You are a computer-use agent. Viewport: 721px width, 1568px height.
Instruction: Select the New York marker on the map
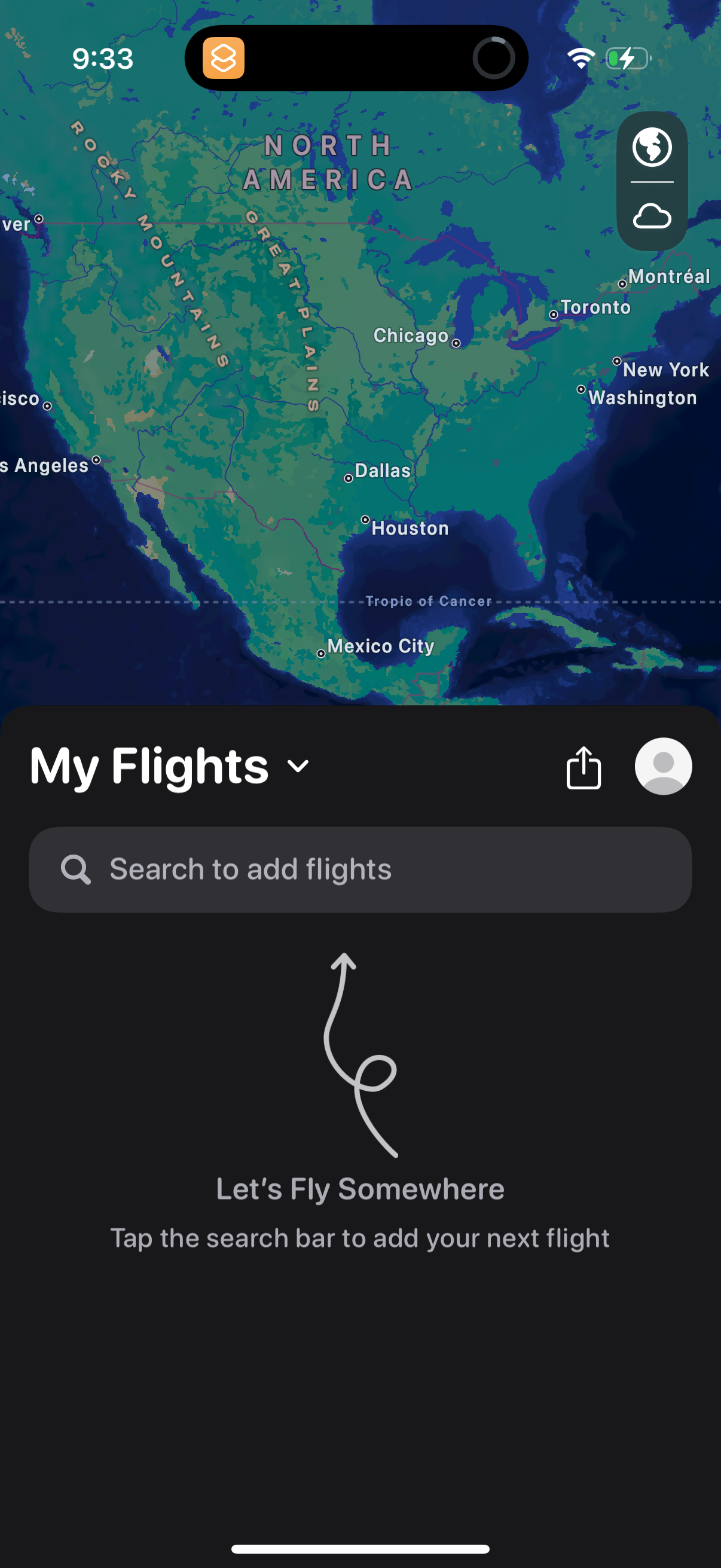tap(616, 362)
